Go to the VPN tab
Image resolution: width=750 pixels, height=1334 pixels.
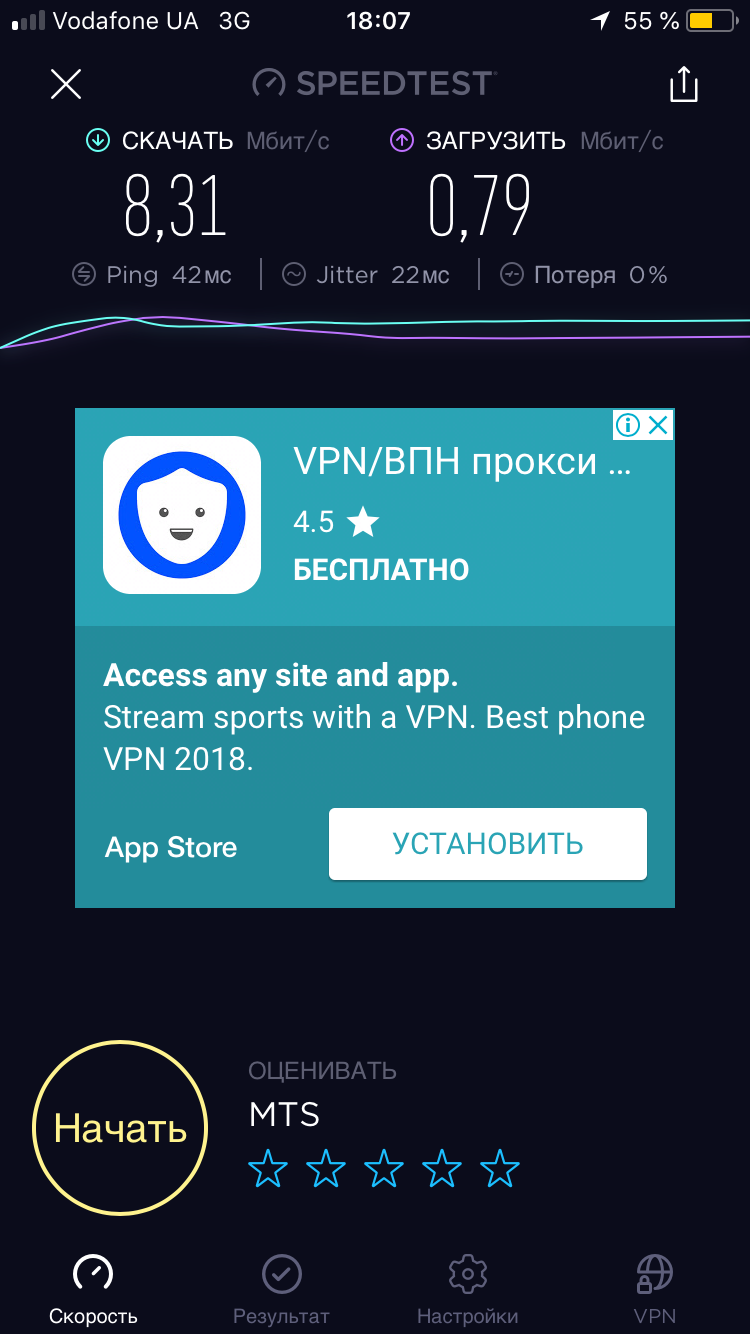pyautogui.click(x=655, y=1290)
